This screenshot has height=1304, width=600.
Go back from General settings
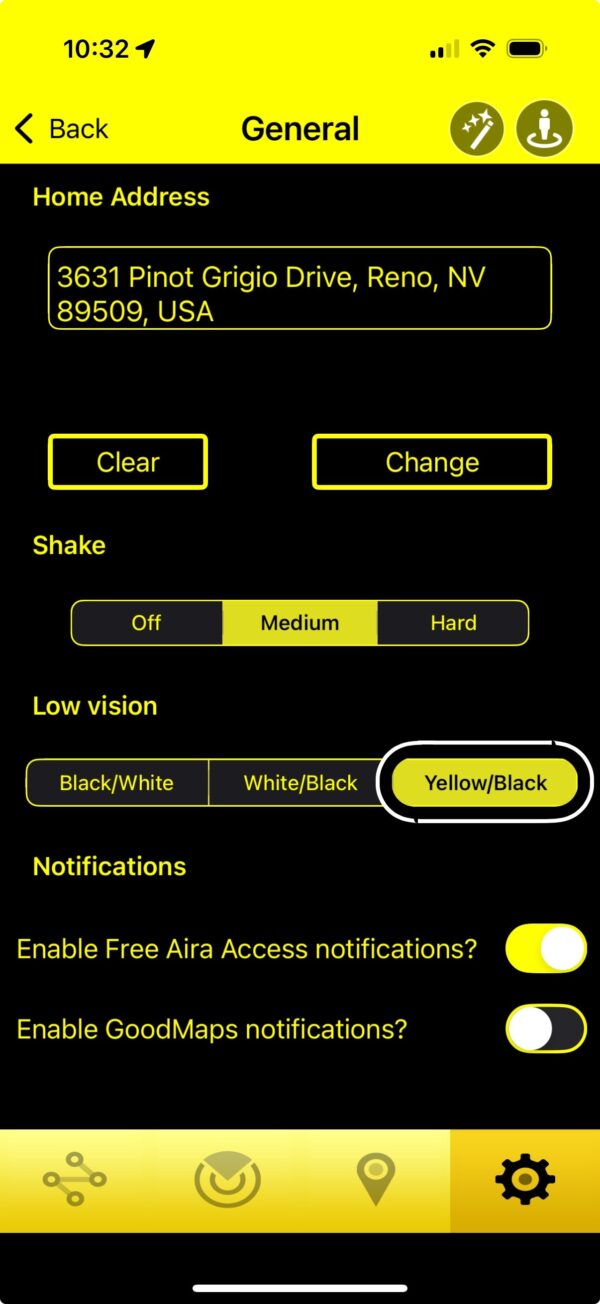[62, 129]
